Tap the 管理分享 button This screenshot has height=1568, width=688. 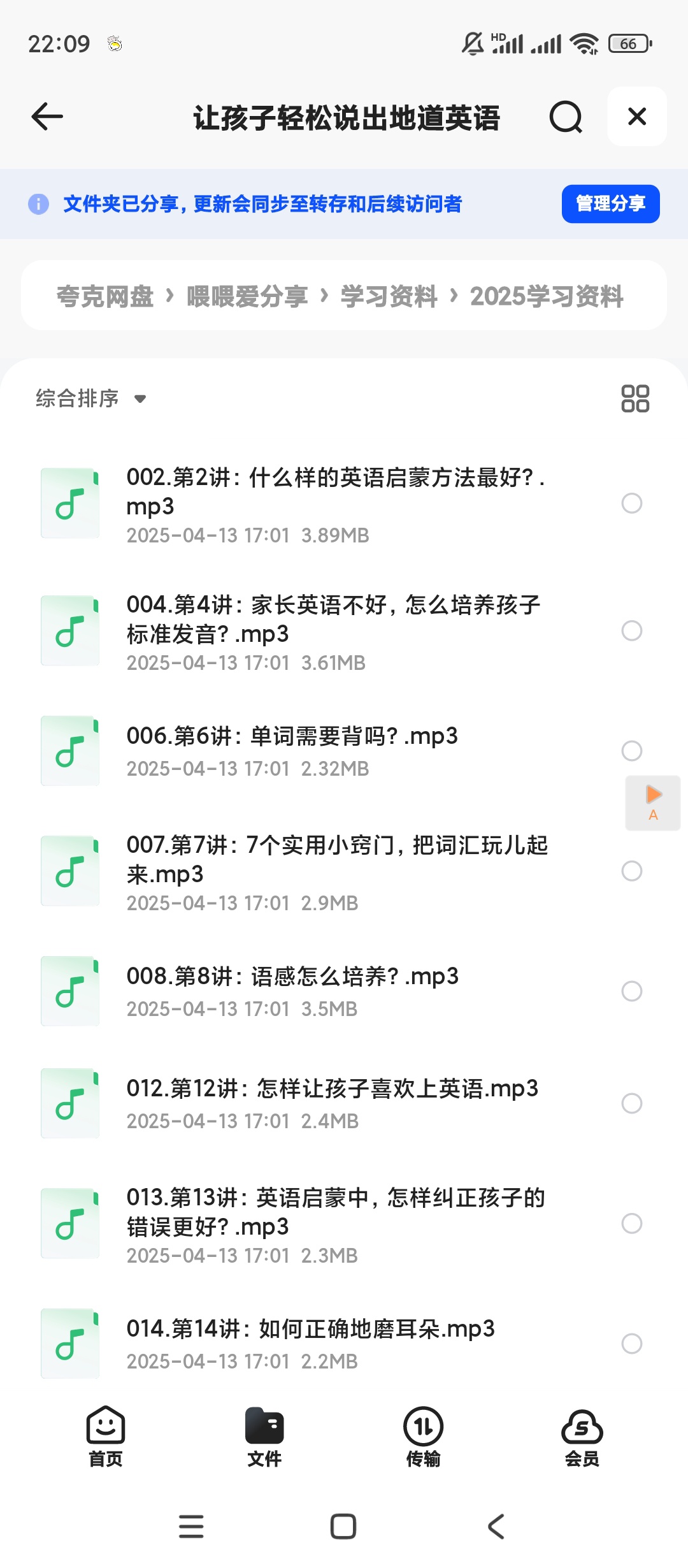point(610,204)
